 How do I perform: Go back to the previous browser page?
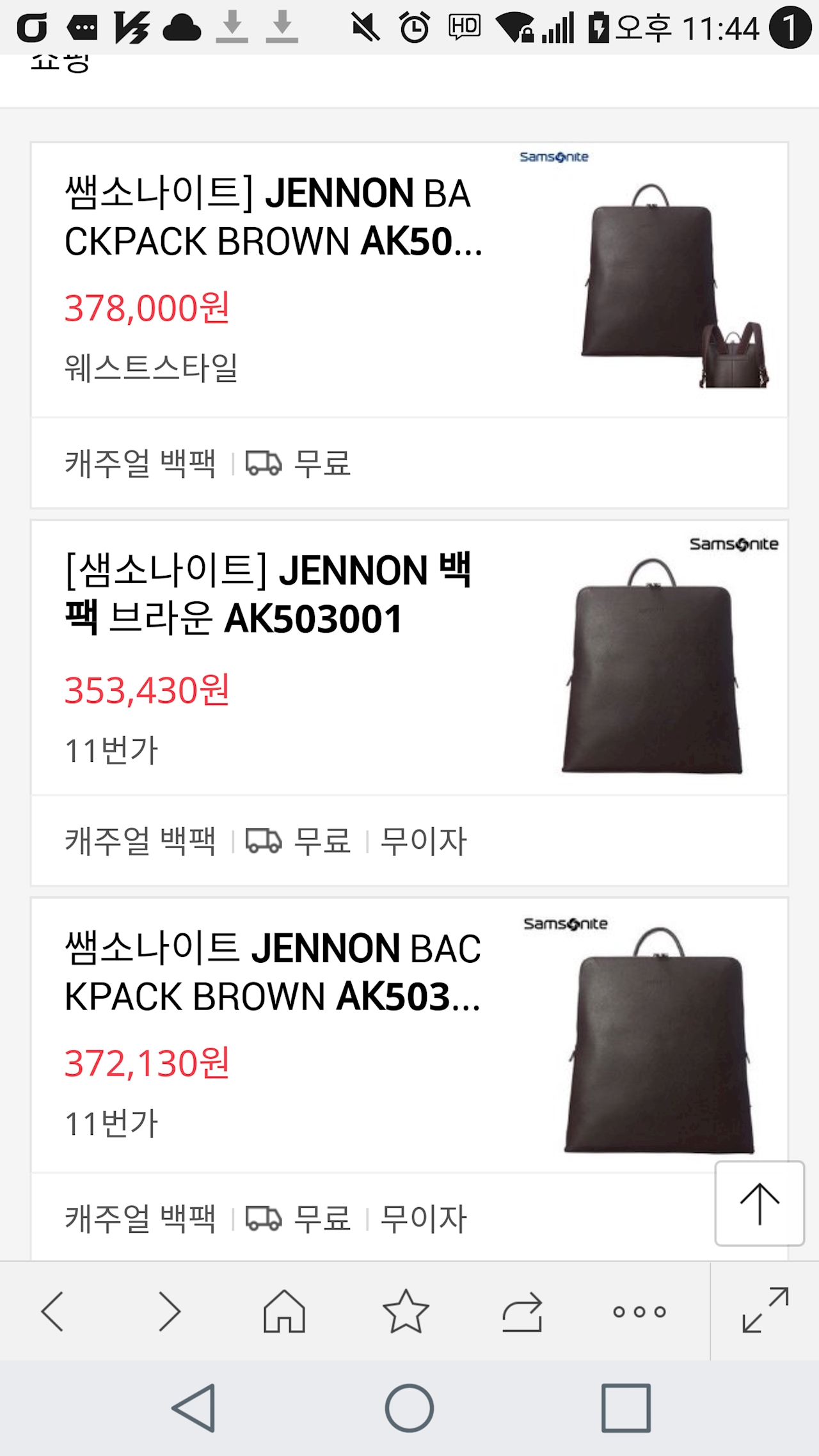[x=52, y=1311]
